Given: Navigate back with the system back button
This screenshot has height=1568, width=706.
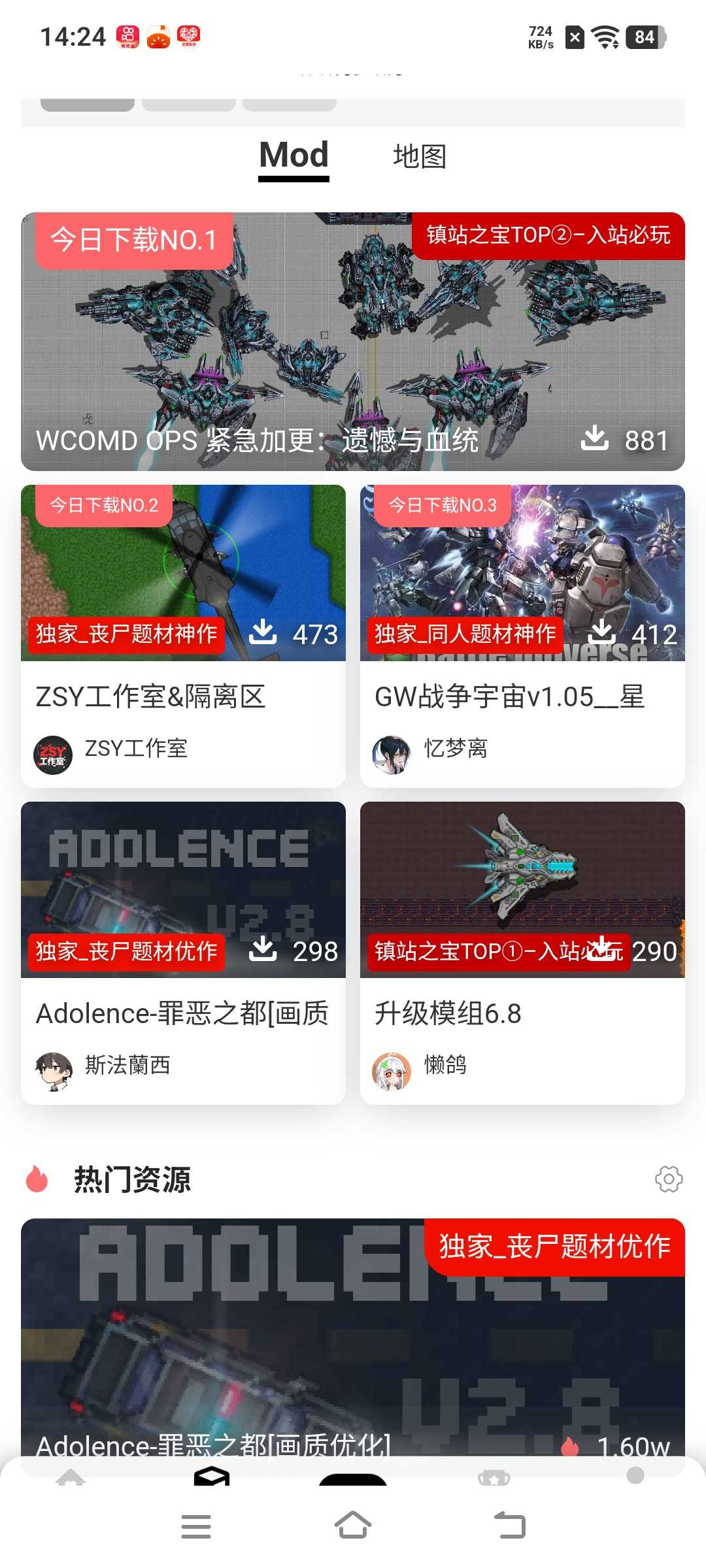Looking at the screenshot, I should [510, 1526].
